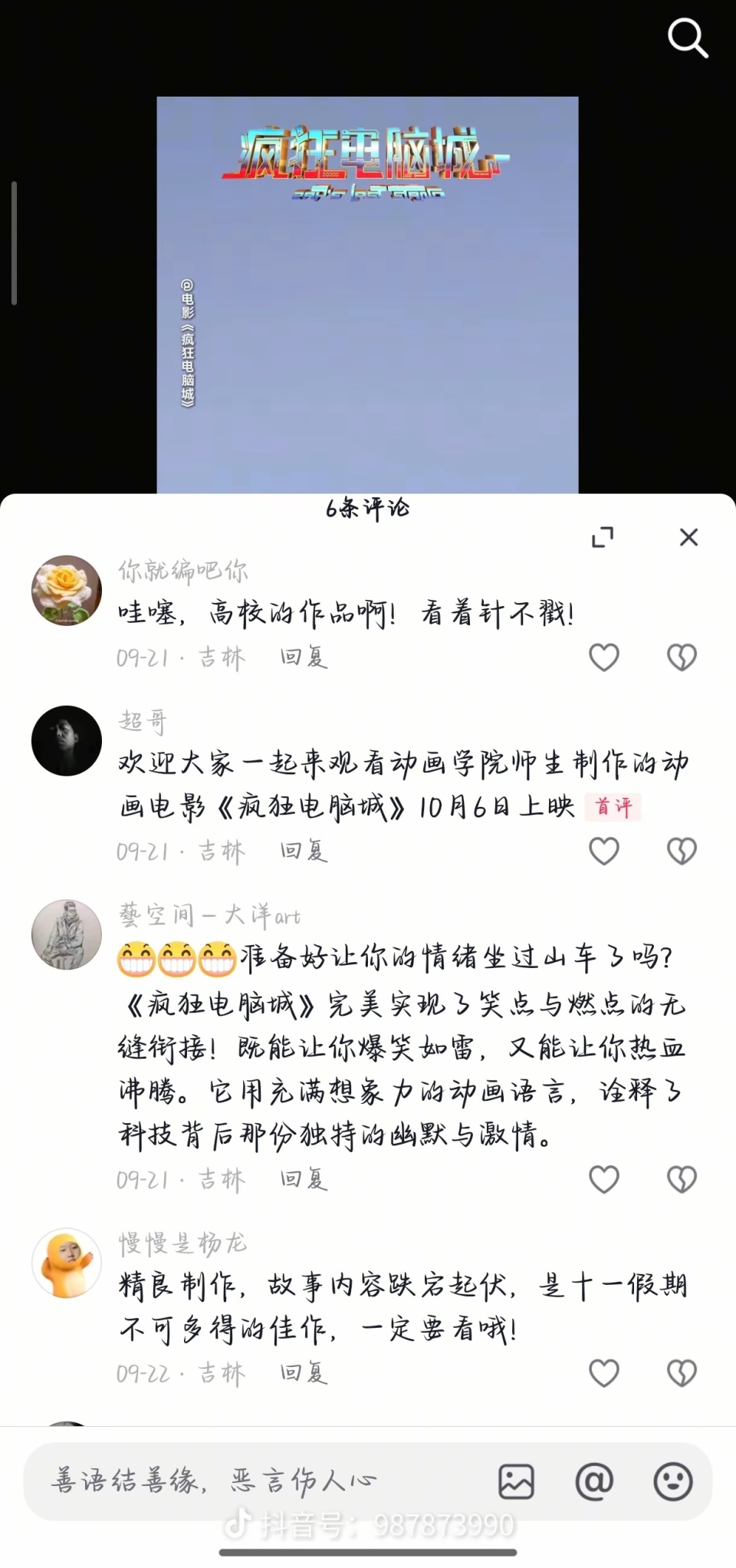Open 你就编吧你's profile avatar

(x=67, y=589)
